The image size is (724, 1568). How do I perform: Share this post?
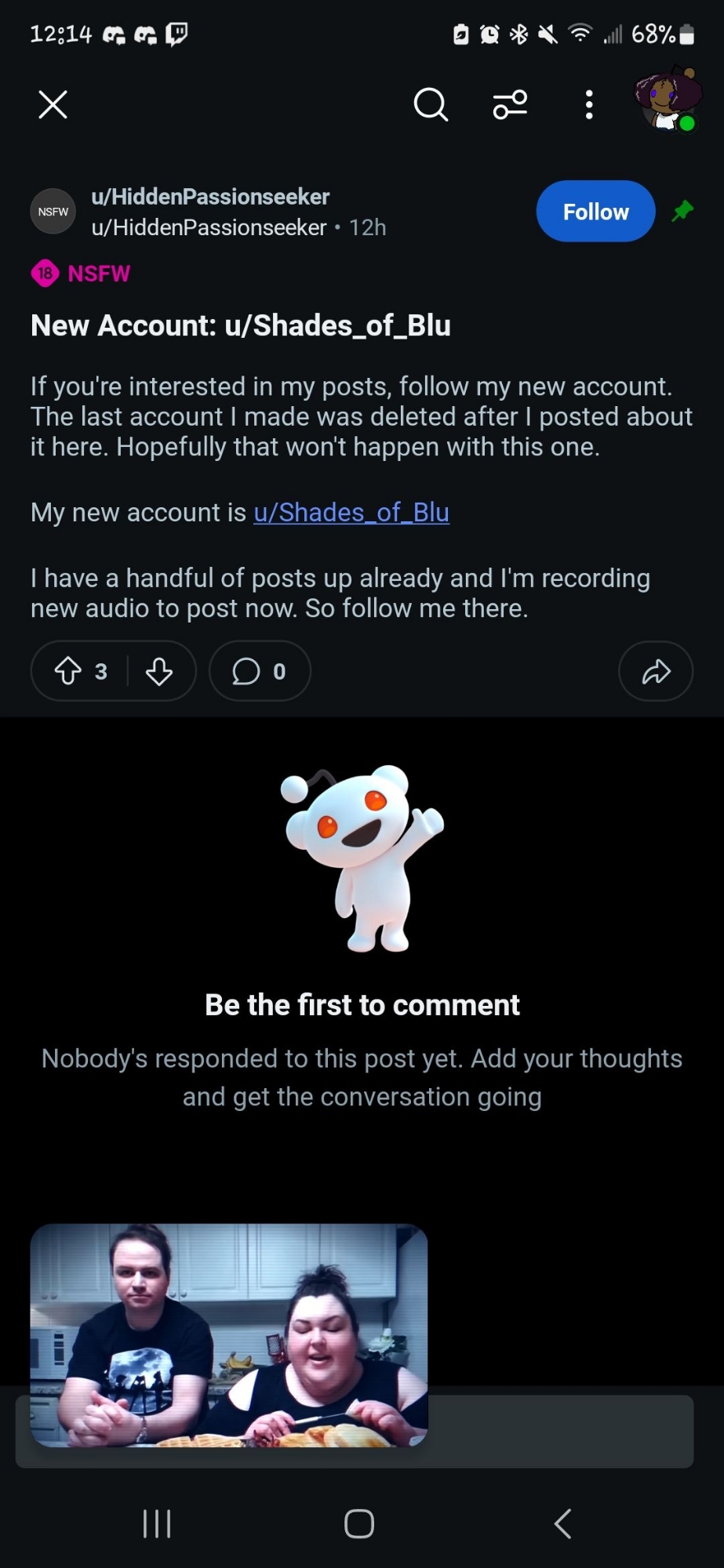(656, 671)
